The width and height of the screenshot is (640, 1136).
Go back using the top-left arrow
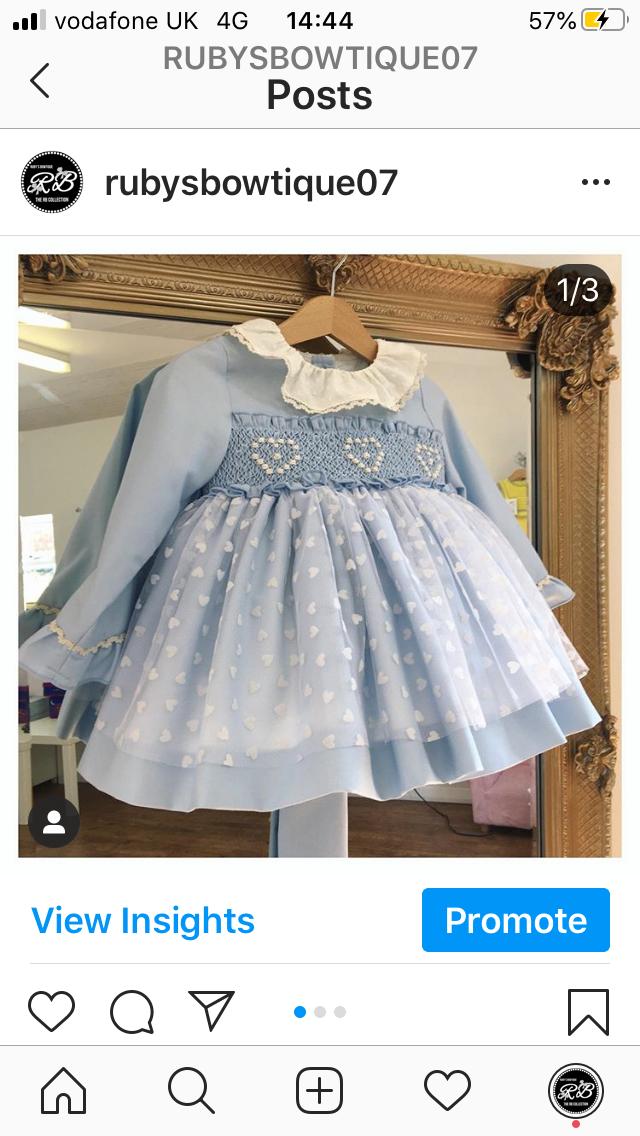(40, 80)
